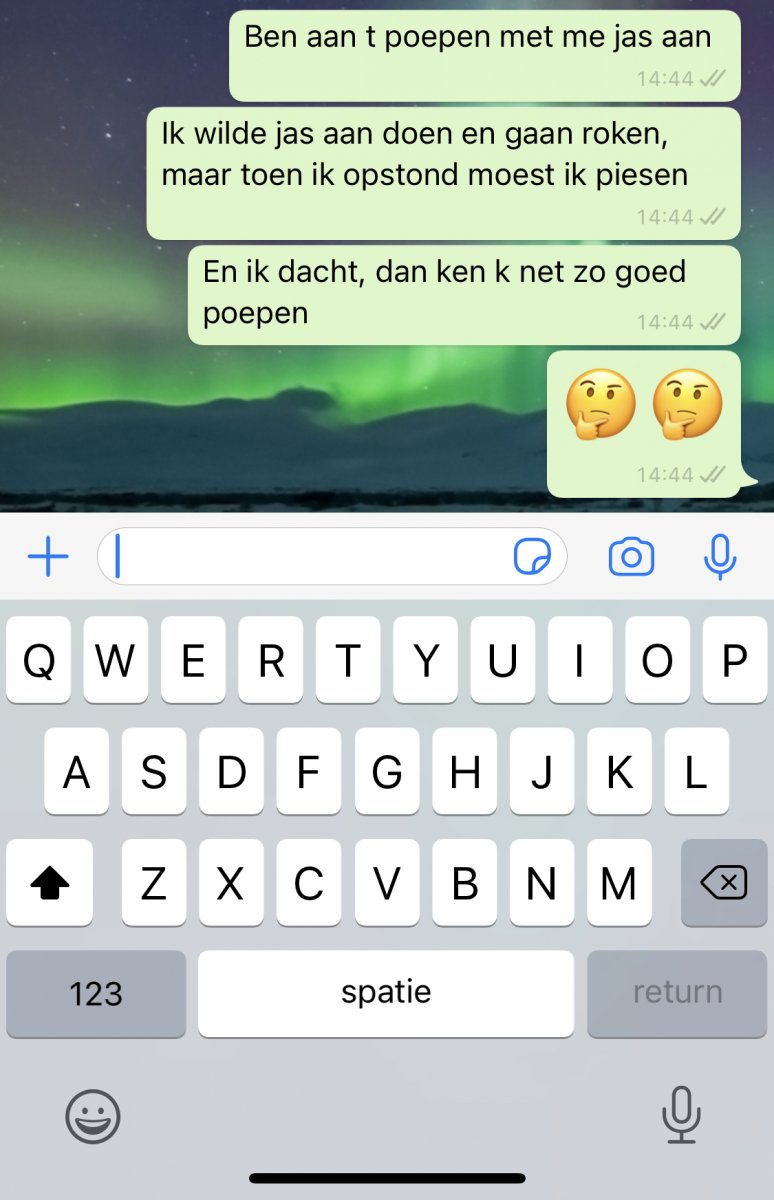Start keyboard dictation microphone

point(682,1114)
